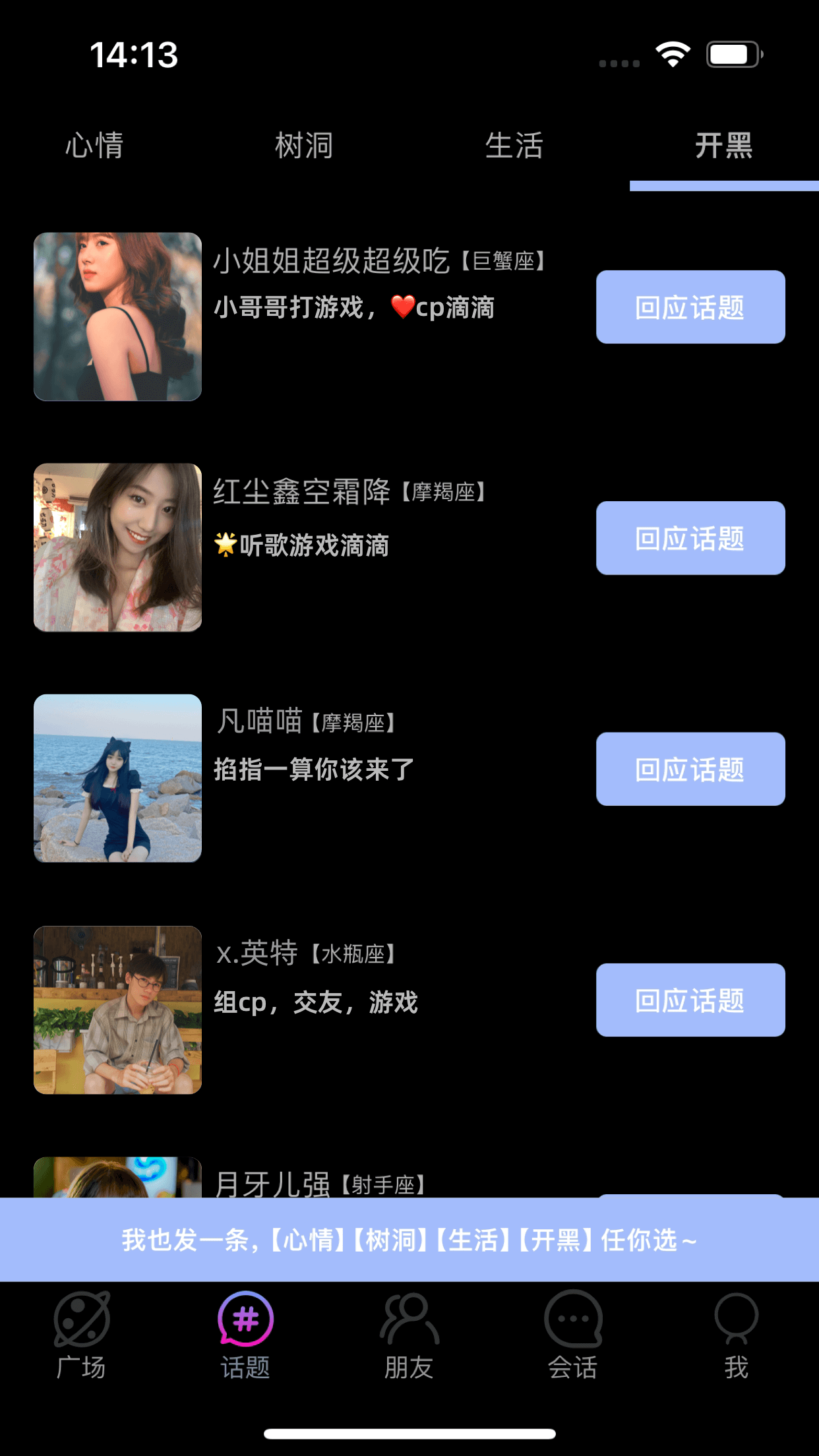Open the 生活 tab
819x1456 pixels.
pyautogui.click(x=514, y=146)
